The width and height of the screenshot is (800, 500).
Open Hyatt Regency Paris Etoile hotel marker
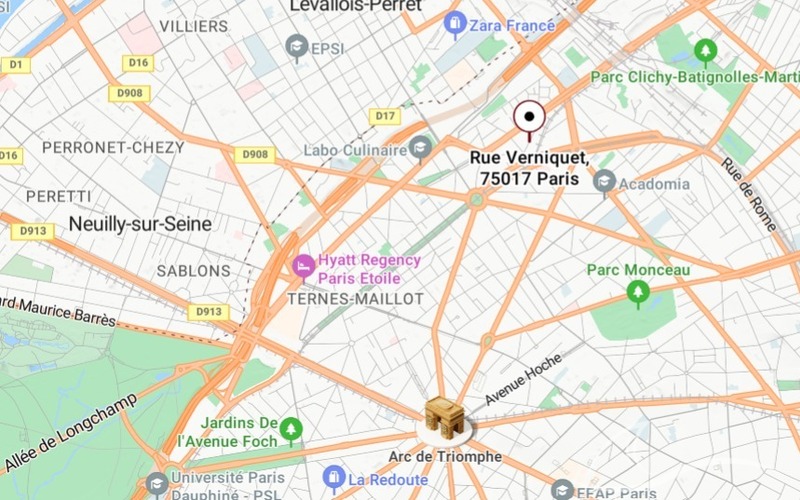pyautogui.click(x=302, y=267)
